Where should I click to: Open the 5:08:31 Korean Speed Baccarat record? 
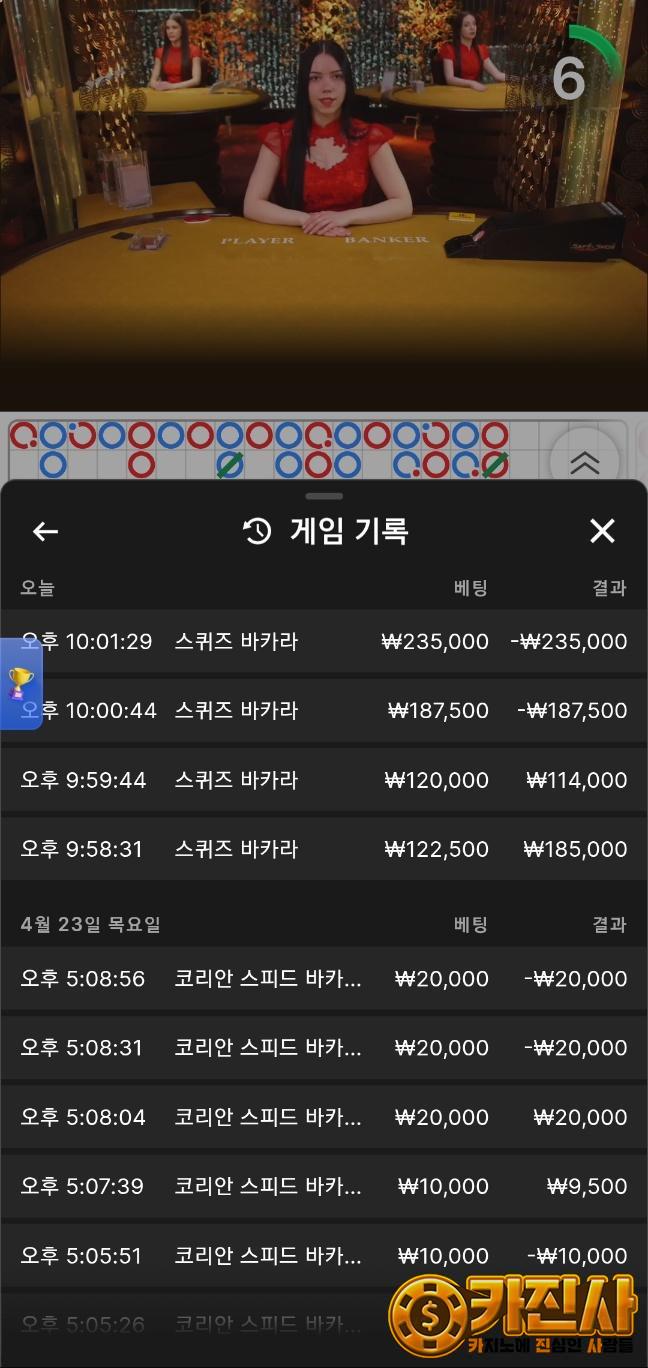coord(324,1048)
